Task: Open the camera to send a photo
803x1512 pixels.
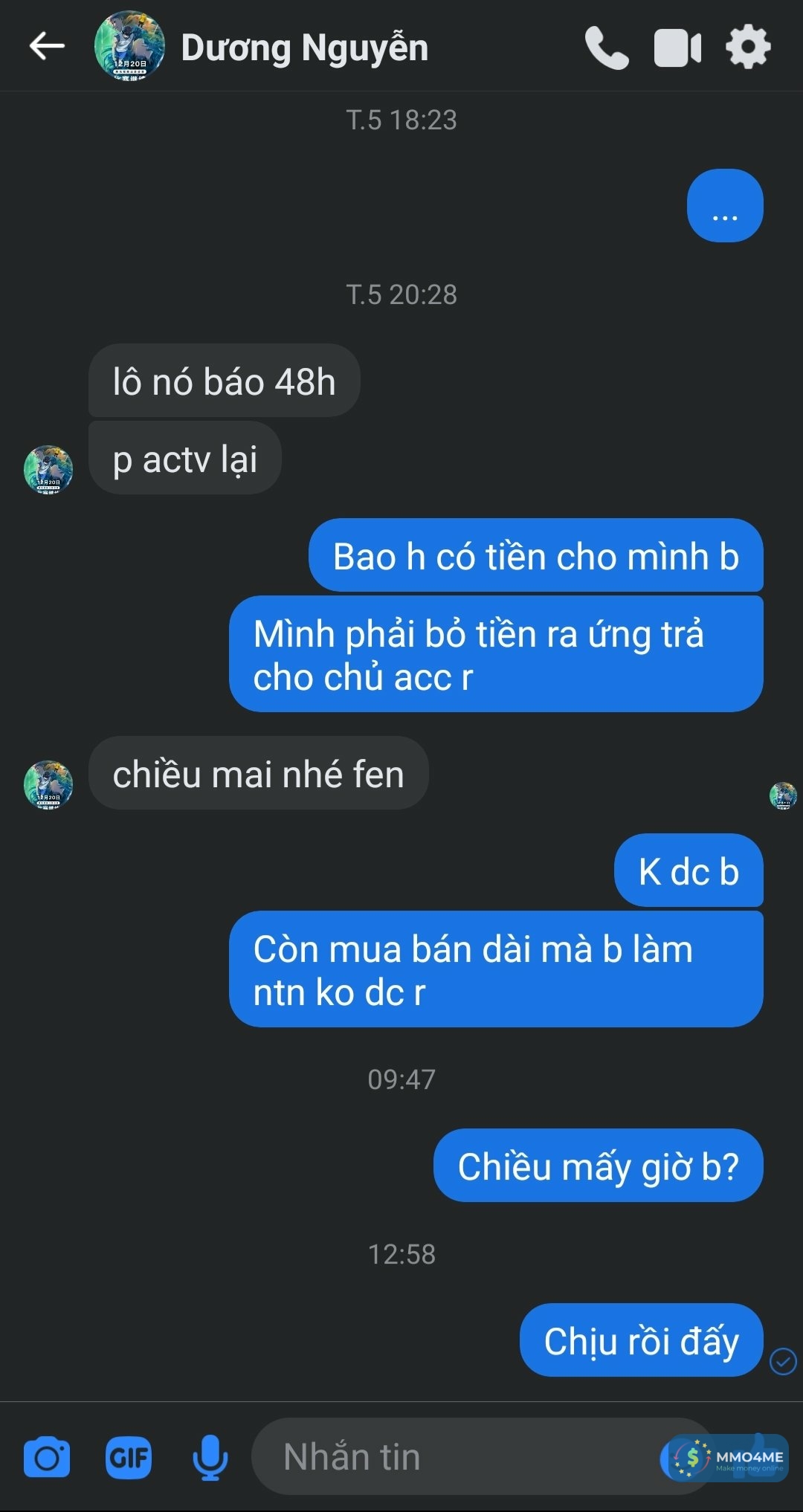Action: coord(47,1458)
